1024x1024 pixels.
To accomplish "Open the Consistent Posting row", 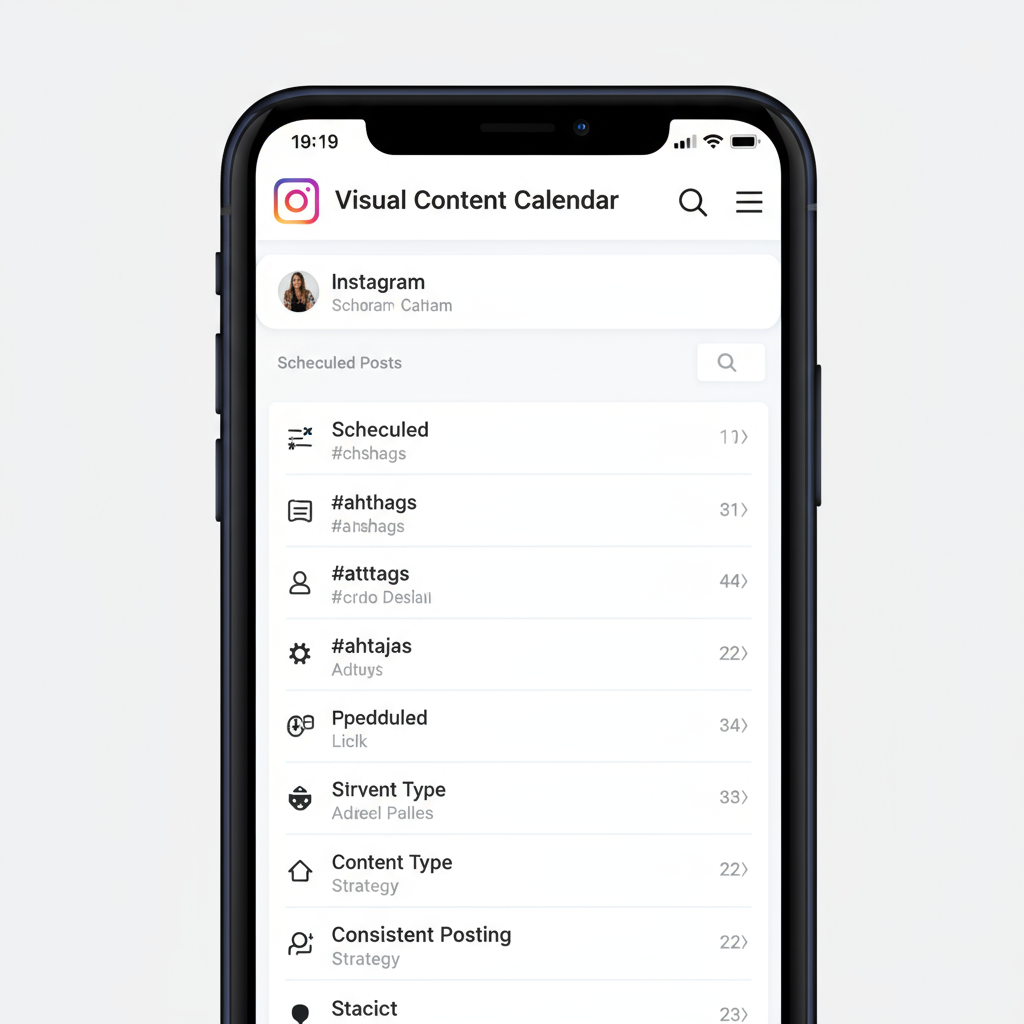I will (x=518, y=945).
